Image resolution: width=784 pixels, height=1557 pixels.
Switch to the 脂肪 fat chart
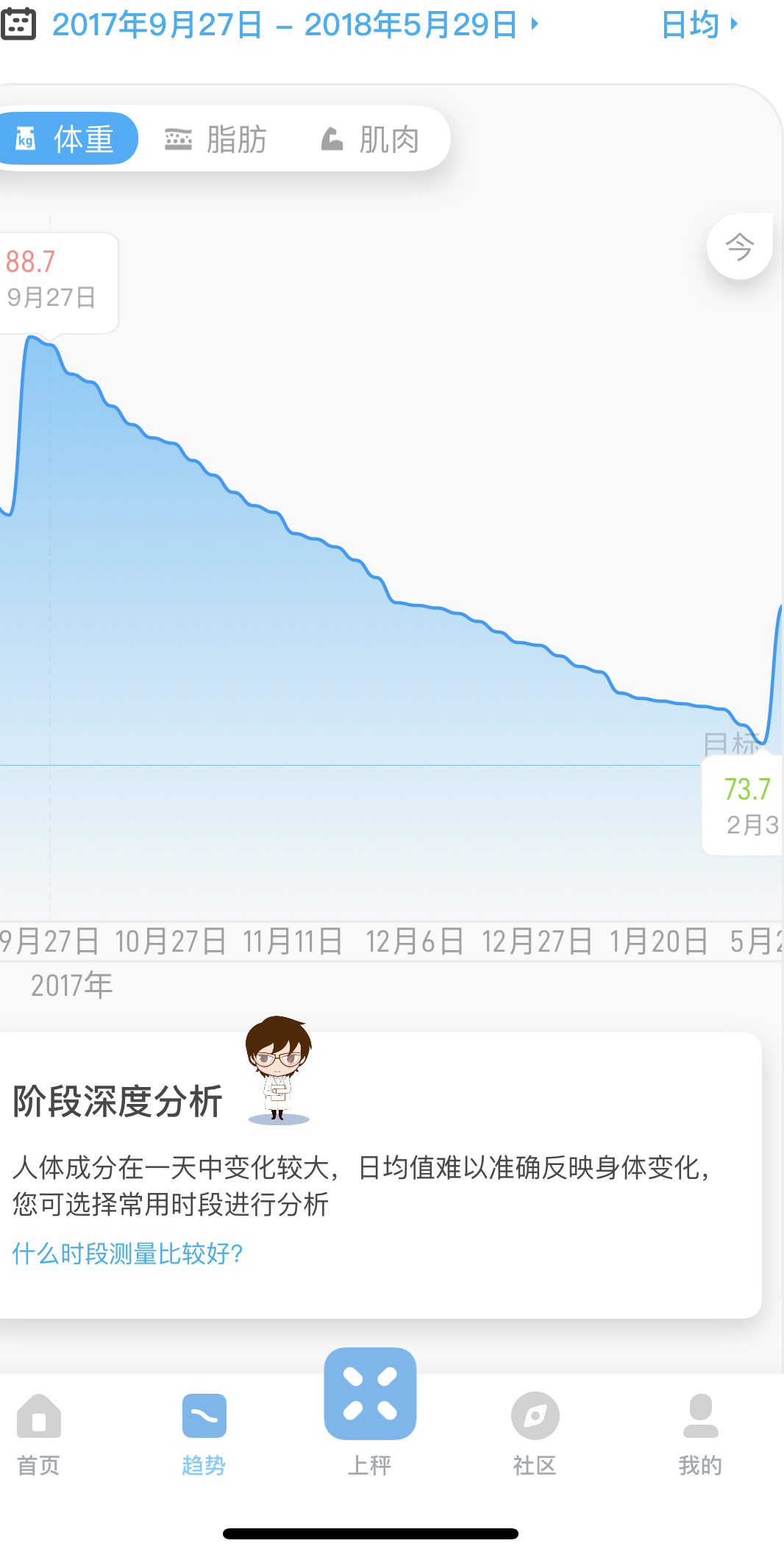pos(216,139)
